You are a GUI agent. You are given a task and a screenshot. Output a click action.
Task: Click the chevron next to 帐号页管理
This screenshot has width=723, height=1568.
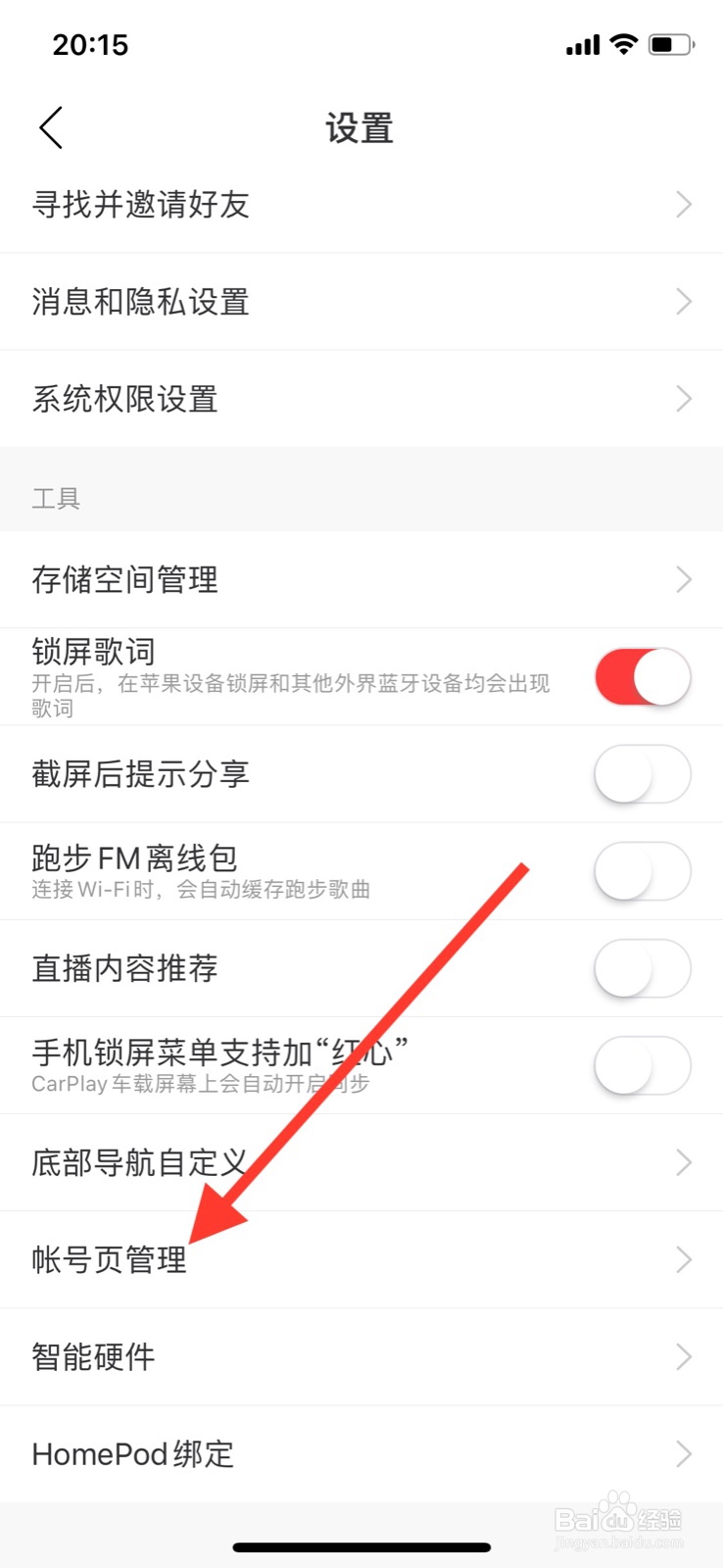click(684, 1259)
